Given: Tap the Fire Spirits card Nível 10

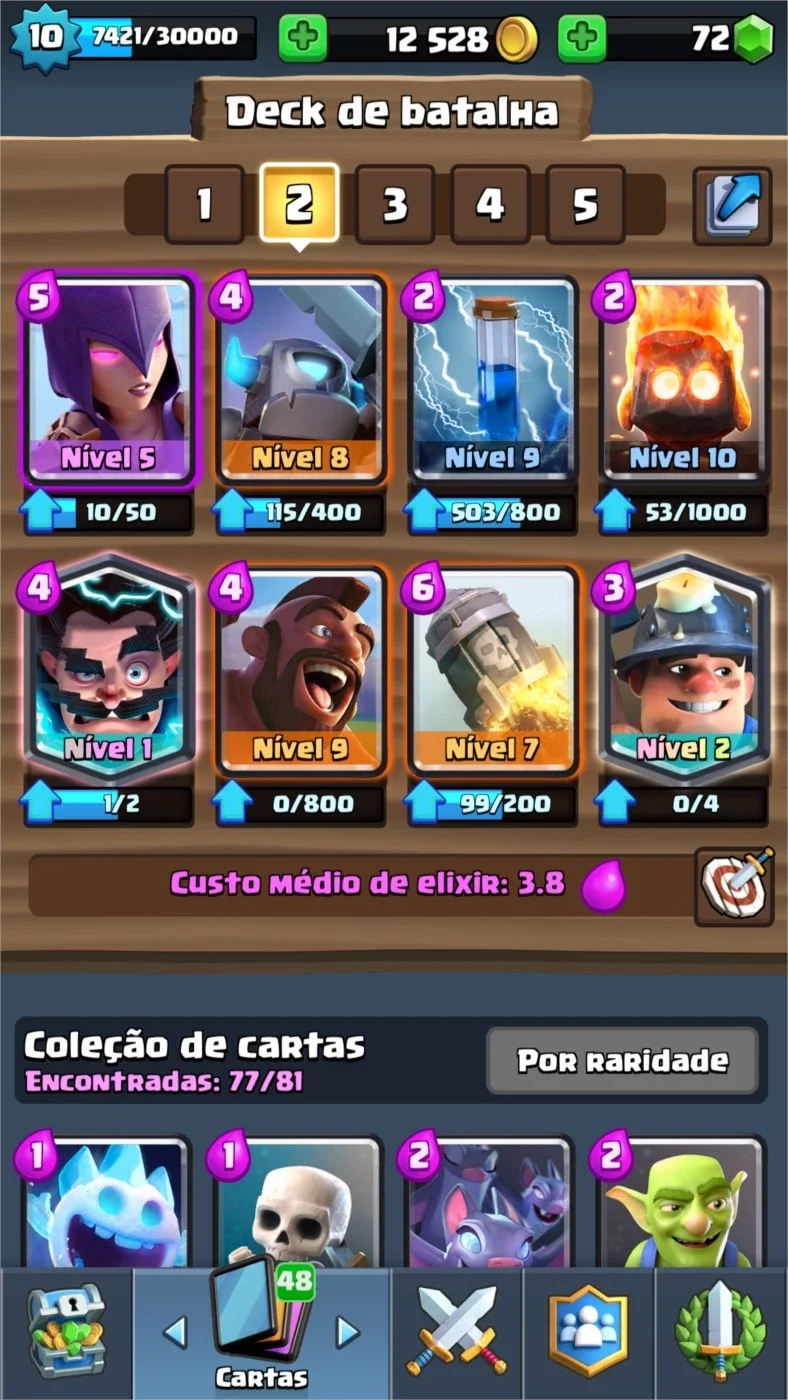Looking at the screenshot, I should [x=683, y=382].
